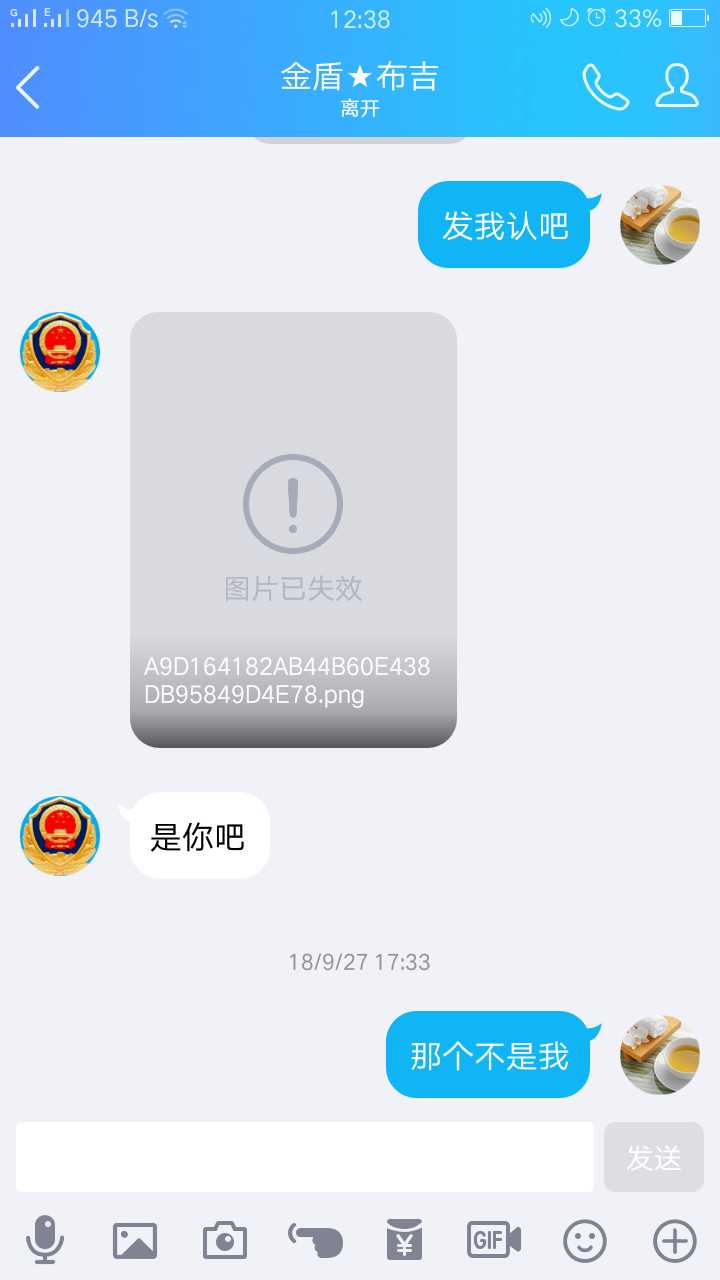
Task: Open the camera to take a photo
Action: pos(225,1240)
